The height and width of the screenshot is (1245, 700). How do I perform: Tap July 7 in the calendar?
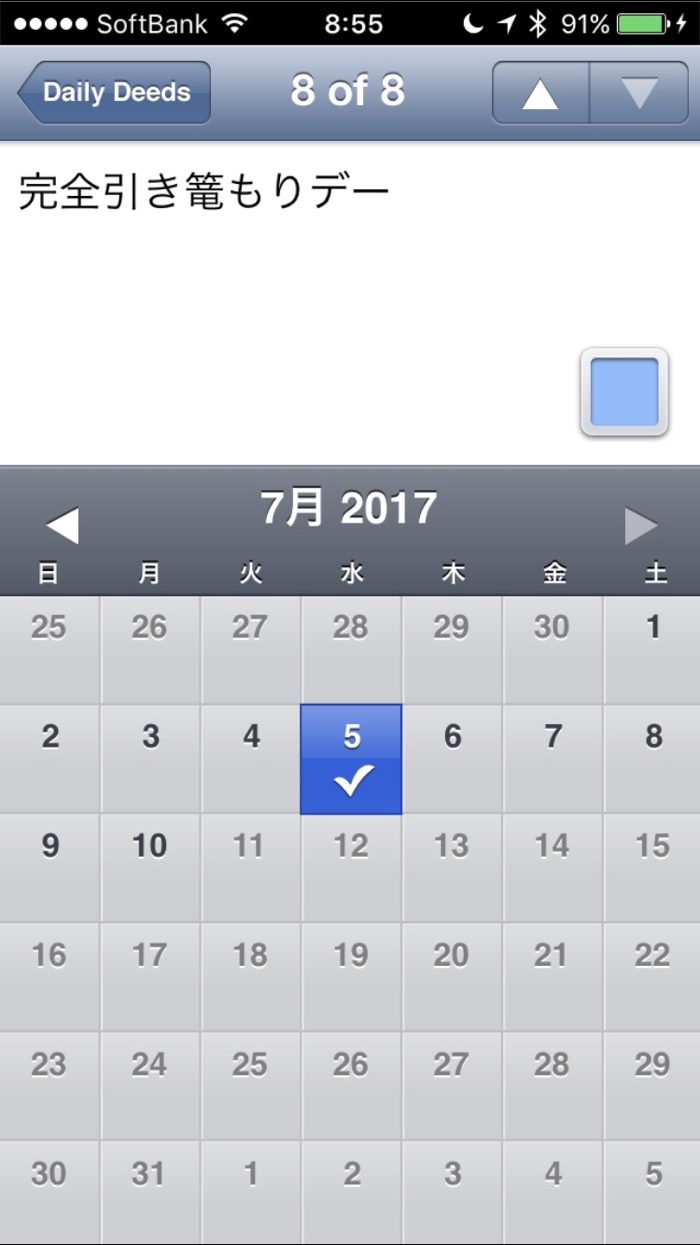[x=553, y=759]
